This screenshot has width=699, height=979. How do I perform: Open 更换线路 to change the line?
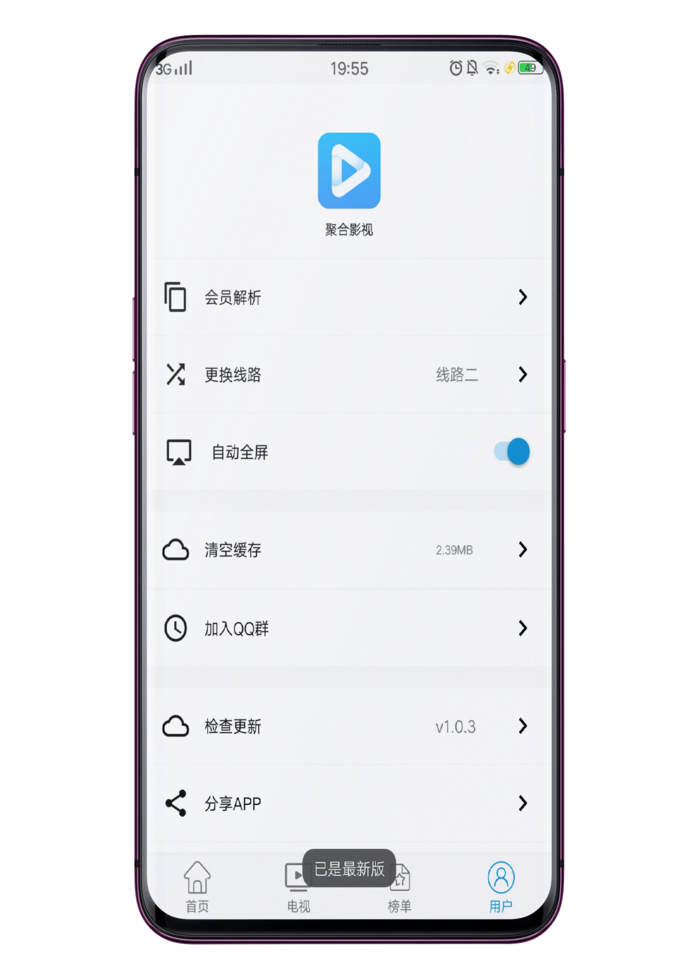pos(346,375)
